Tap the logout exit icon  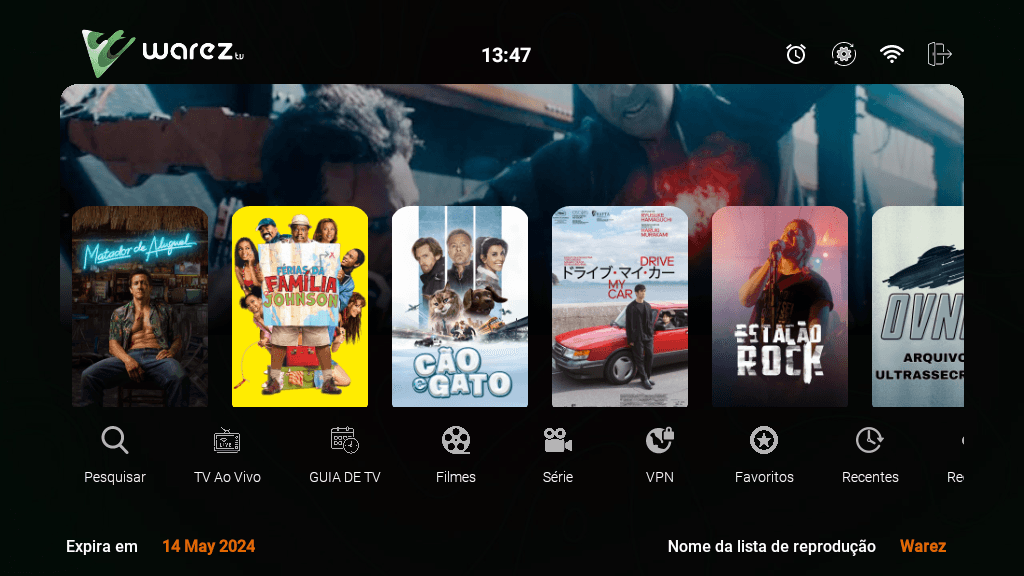[939, 54]
